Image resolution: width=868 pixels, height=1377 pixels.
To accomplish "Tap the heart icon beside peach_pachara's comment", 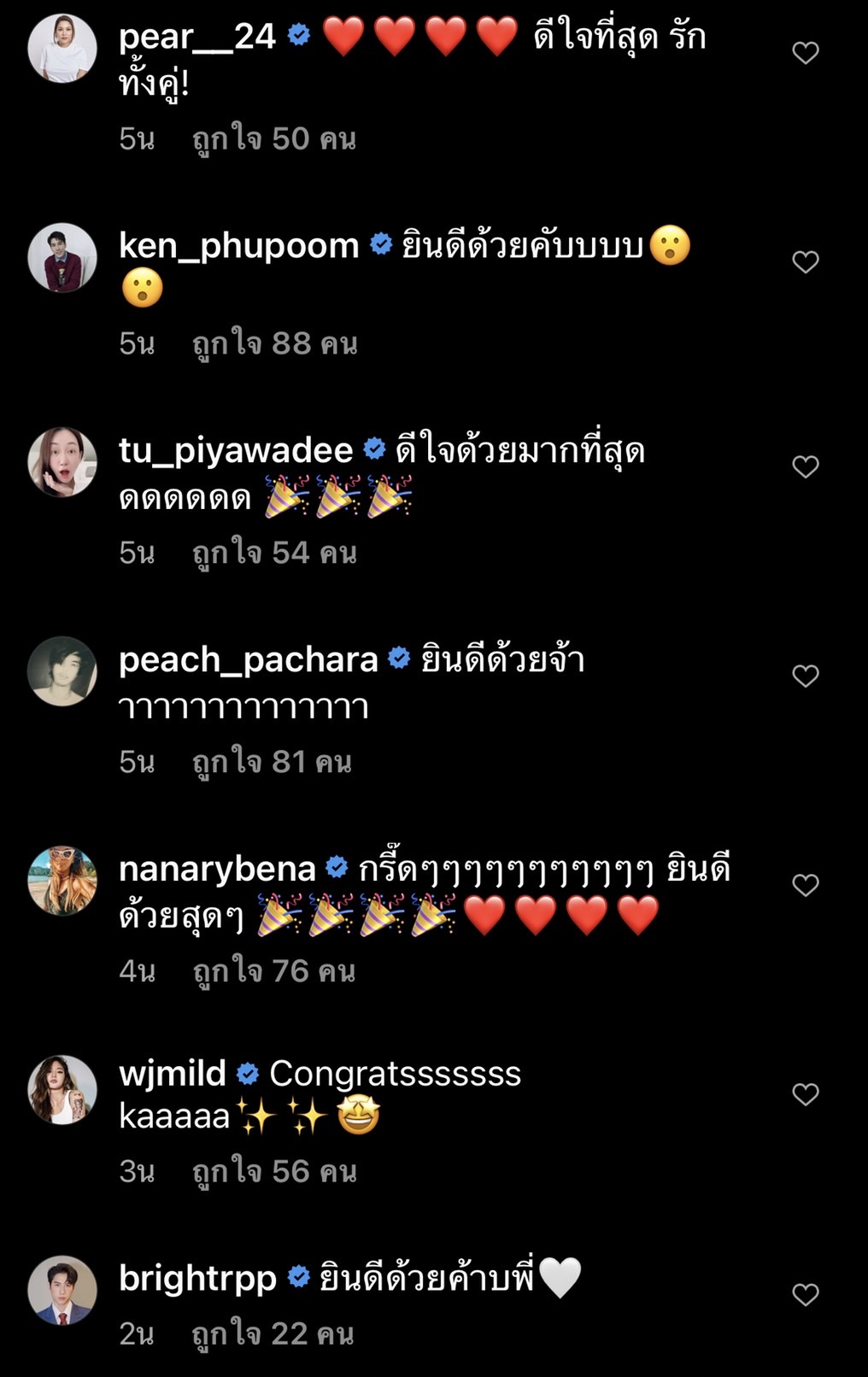I will [x=804, y=675].
